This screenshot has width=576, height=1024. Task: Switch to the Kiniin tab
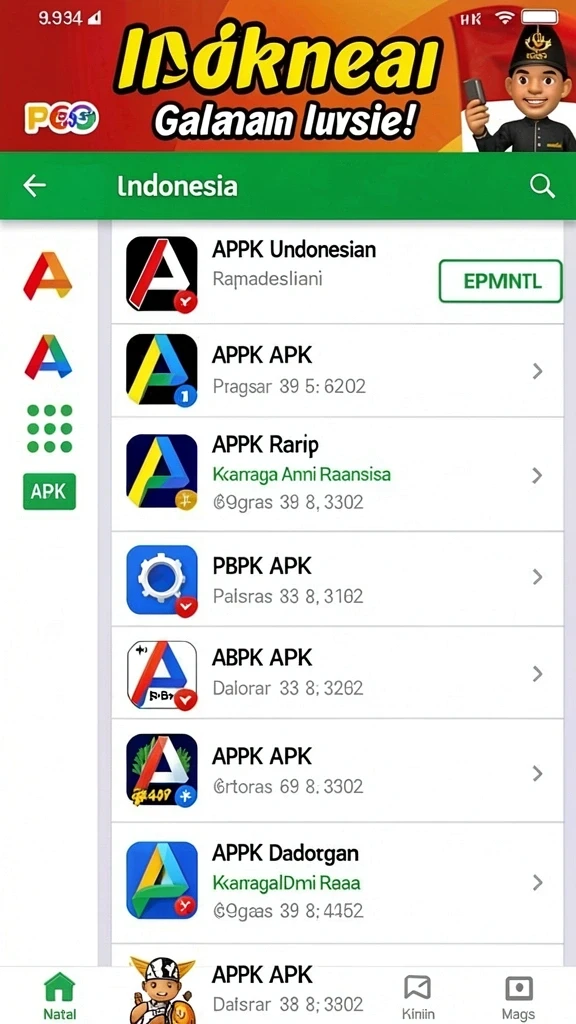(418, 997)
